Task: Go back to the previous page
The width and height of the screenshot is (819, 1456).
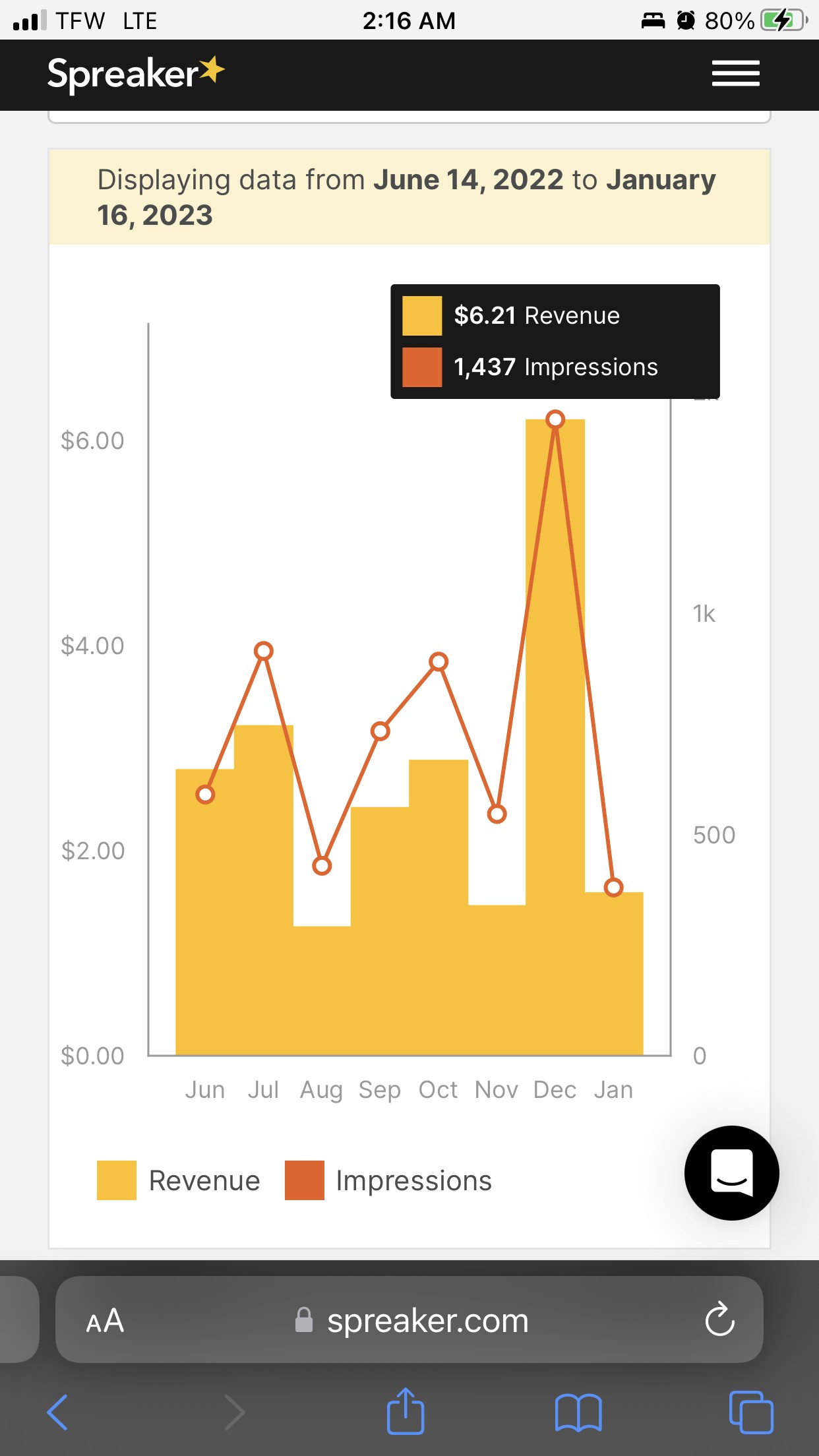Action: 57,1412
